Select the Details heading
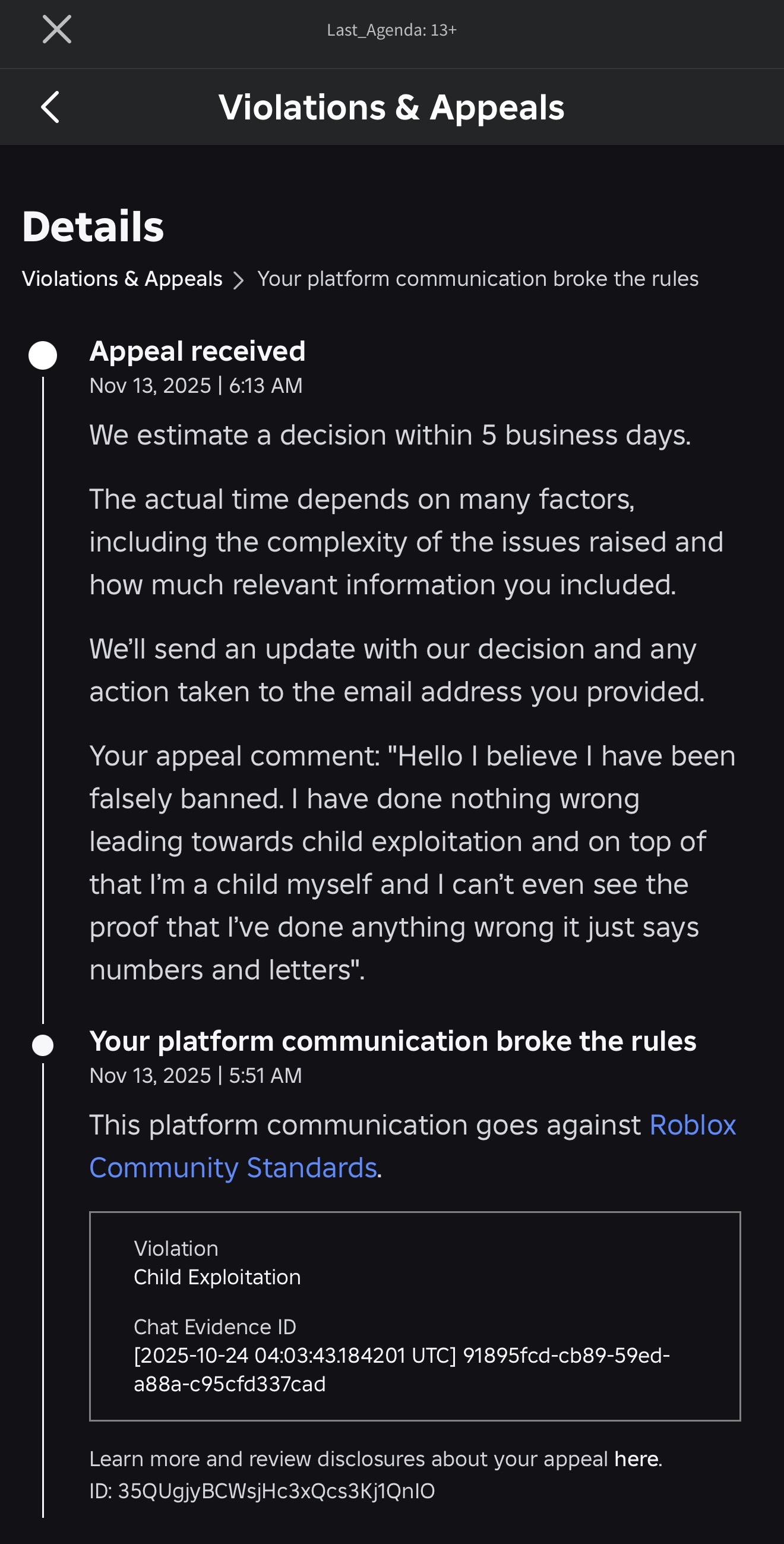The width and height of the screenshot is (784, 1544). (x=93, y=228)
